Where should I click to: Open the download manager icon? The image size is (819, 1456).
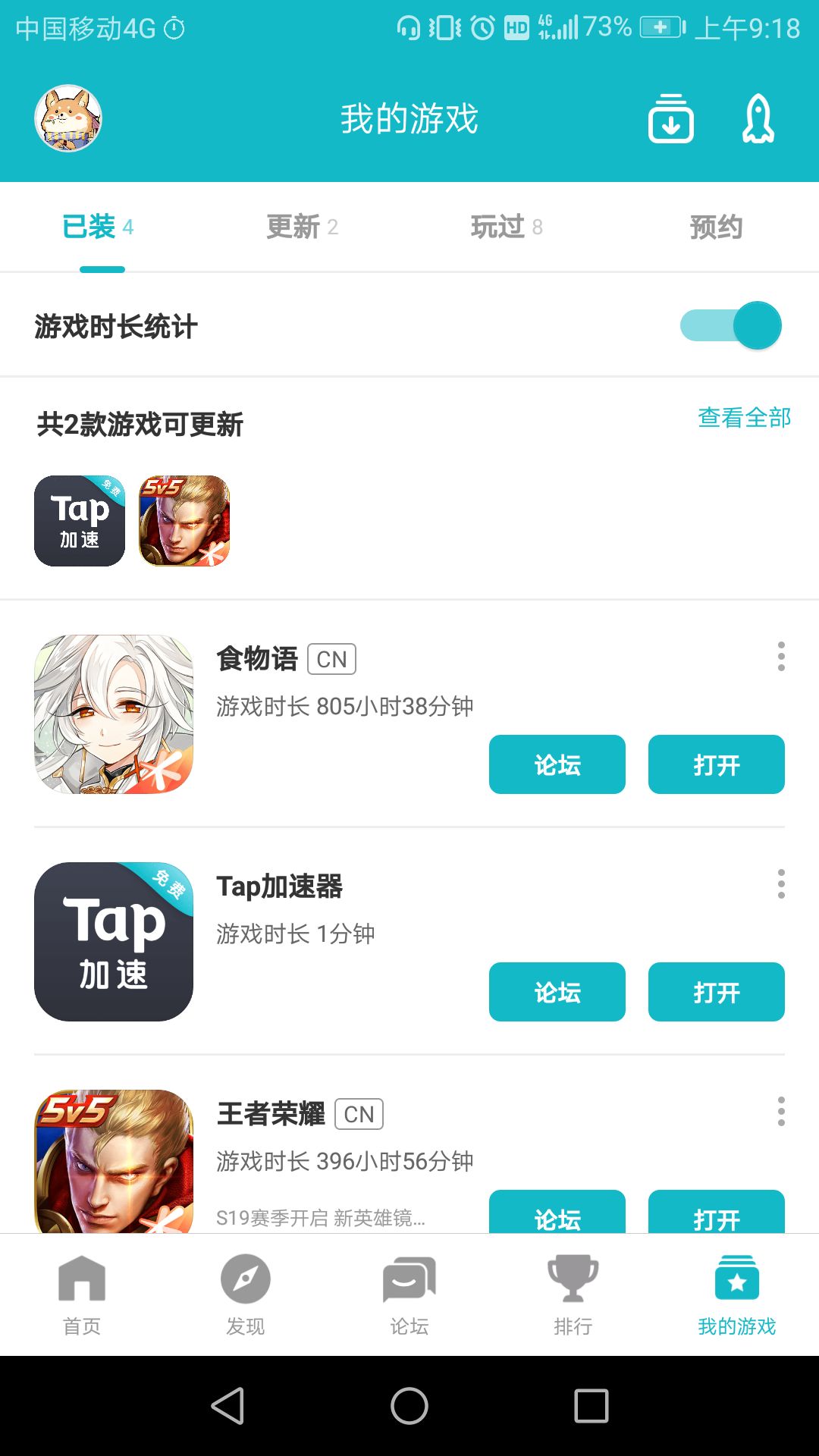click(x=670, y=119)
